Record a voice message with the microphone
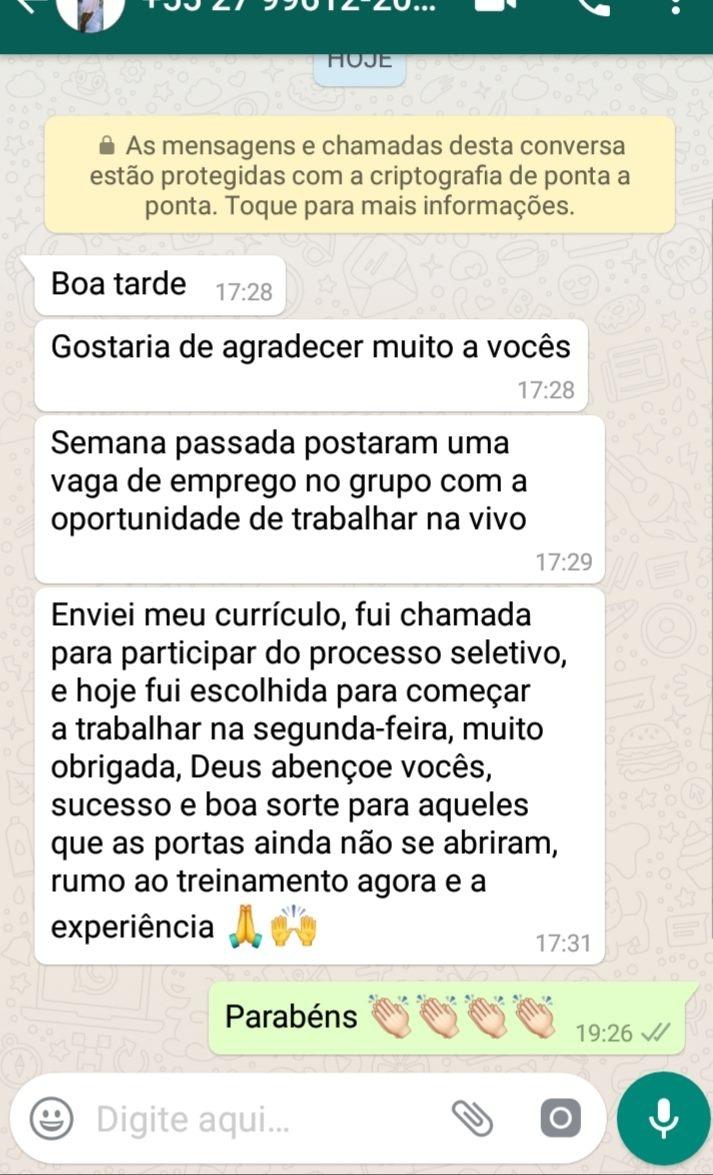713x1175 pixels. pos(663,1118)
